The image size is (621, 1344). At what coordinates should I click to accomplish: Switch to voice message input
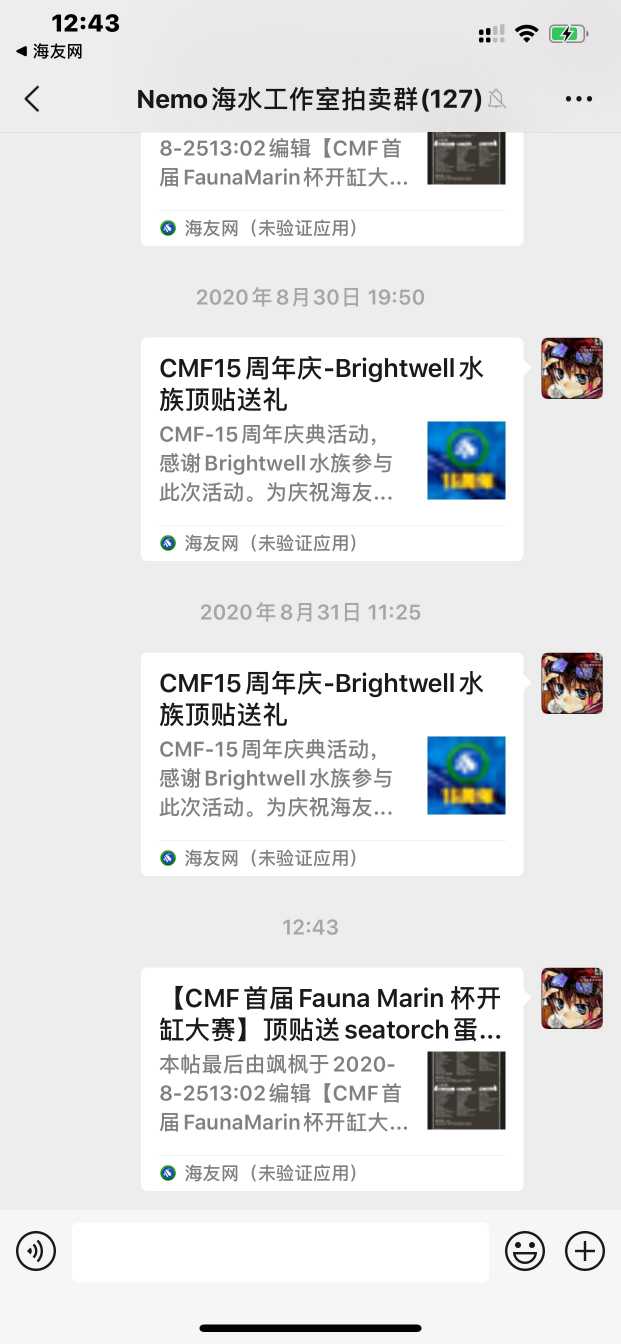pos(36,1251)
